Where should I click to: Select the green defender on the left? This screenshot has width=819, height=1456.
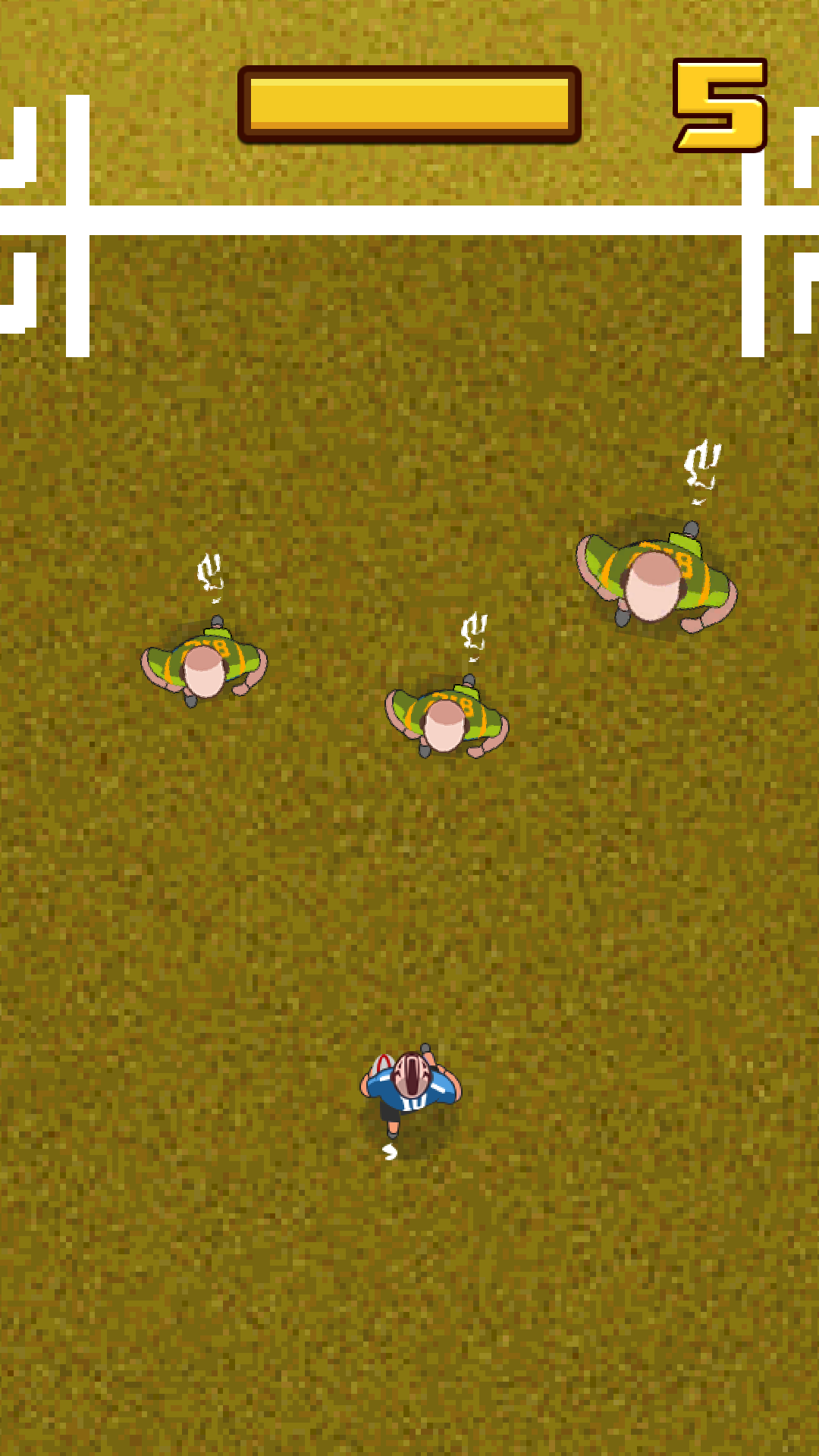[x=203, y=667]
